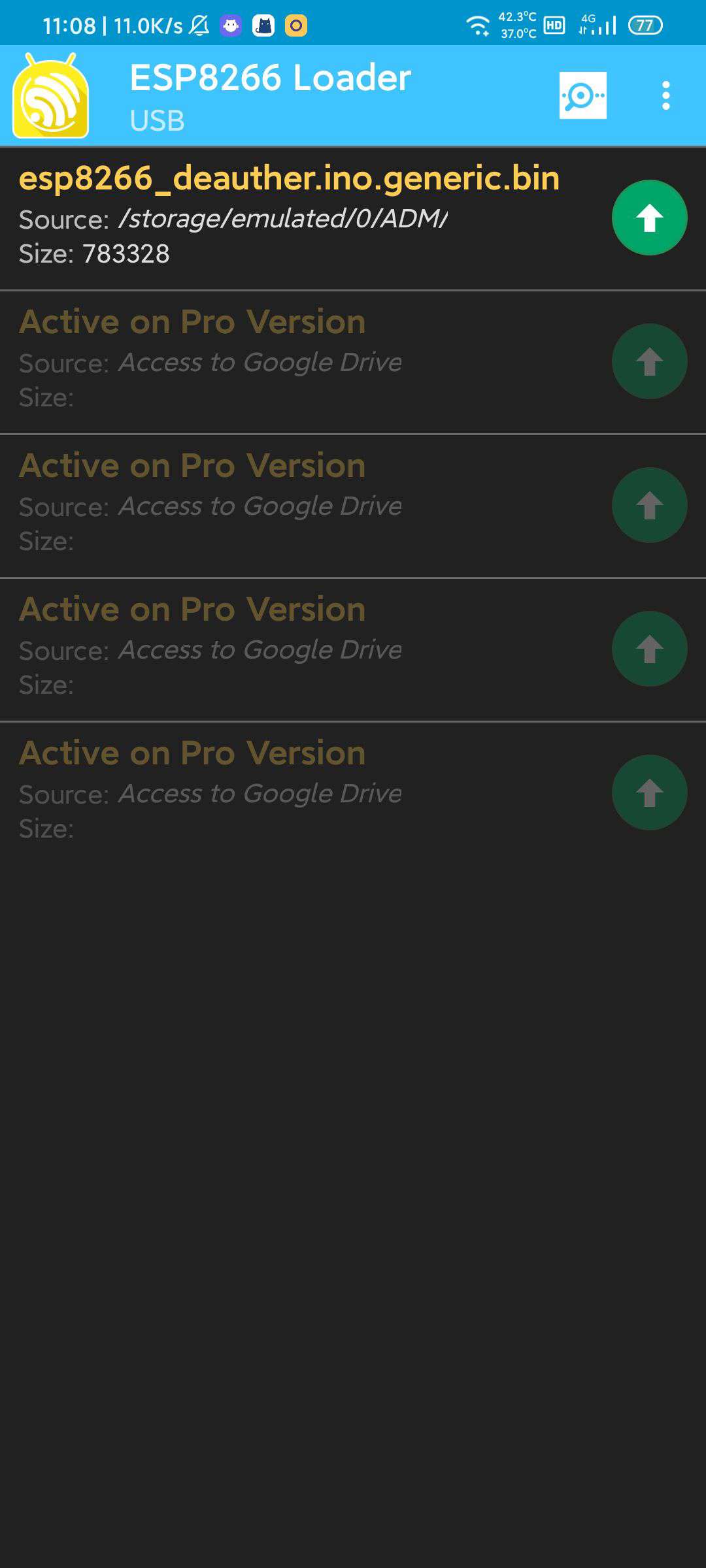Open the overflow menu
The image size is (706, 1568).
665,95
